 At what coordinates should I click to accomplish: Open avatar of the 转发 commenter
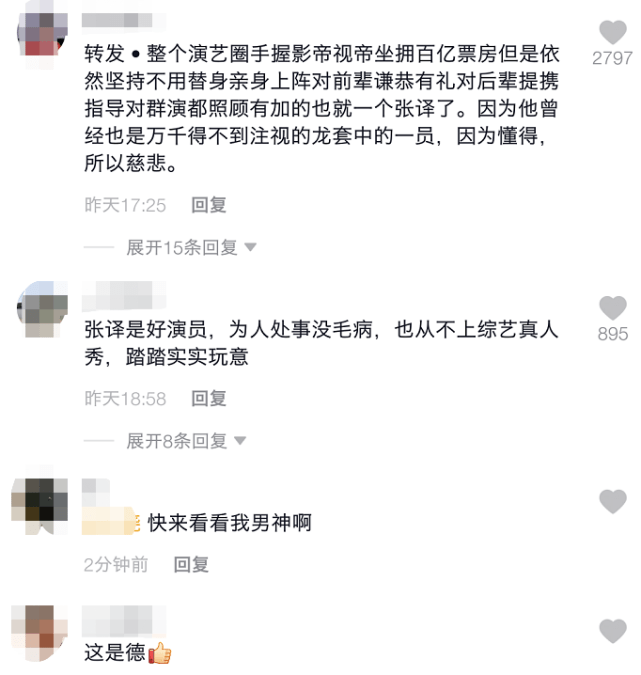click(42, 32)
